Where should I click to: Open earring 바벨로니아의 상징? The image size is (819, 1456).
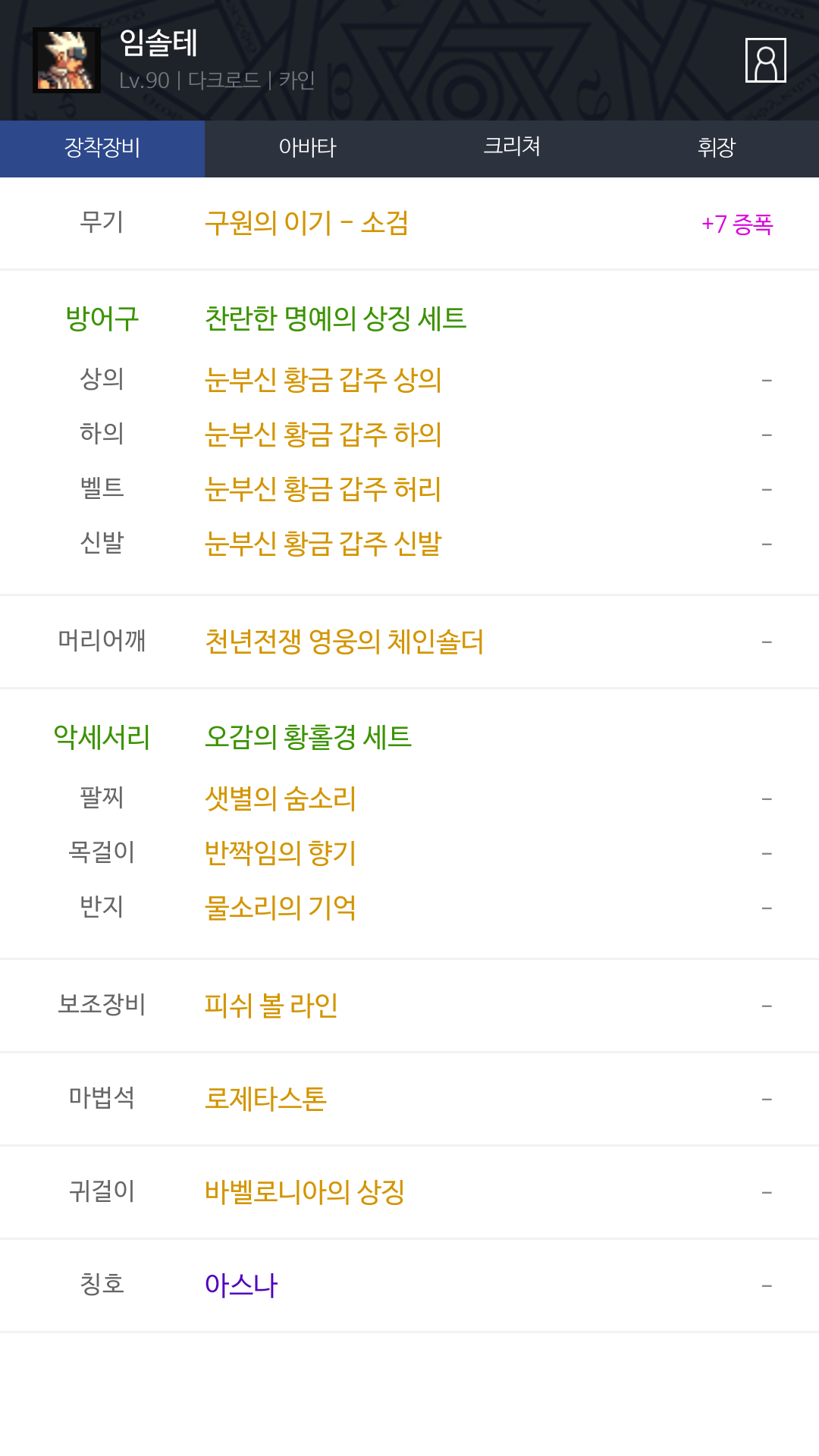pos(305,1191)
